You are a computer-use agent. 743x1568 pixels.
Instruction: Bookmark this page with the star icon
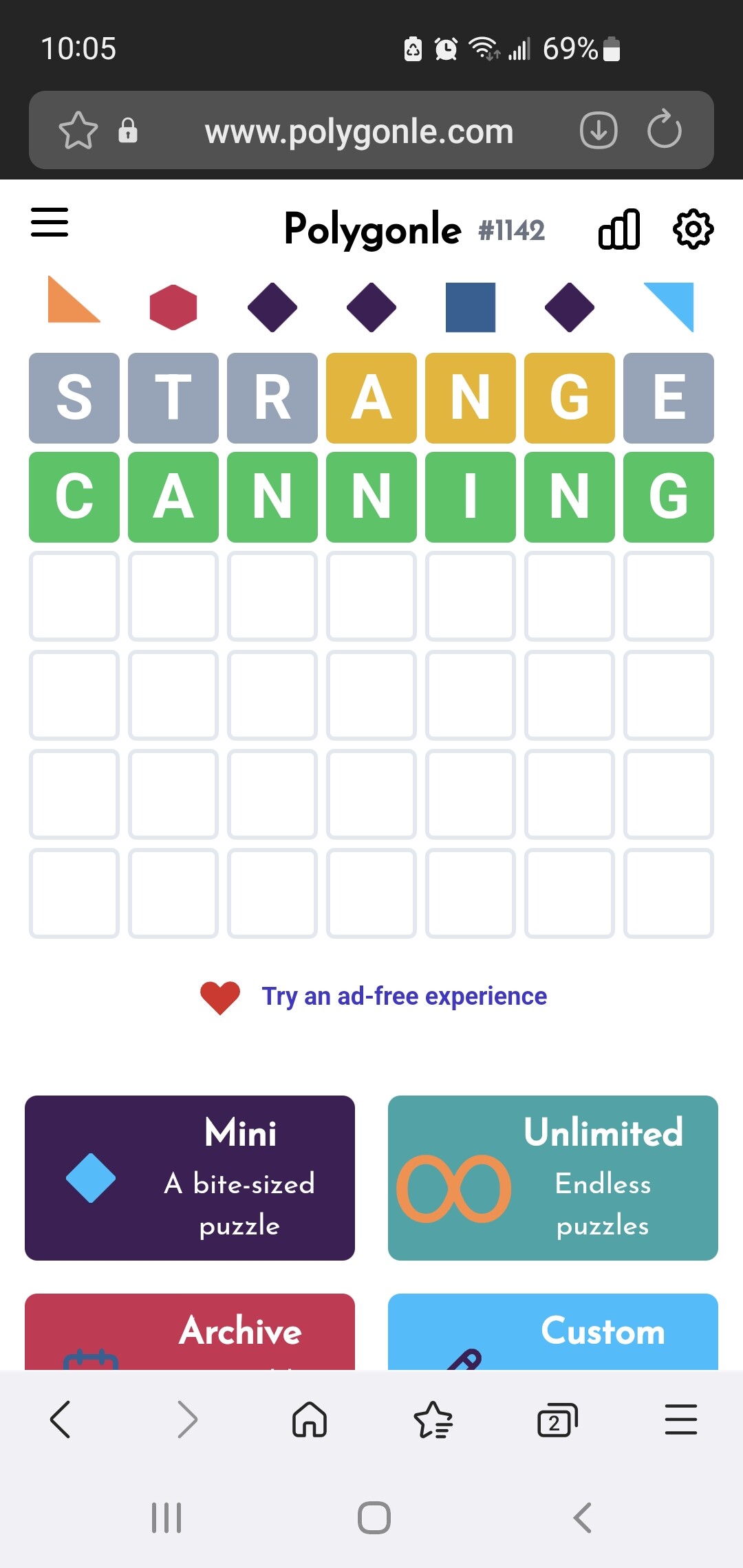point(78,131)
